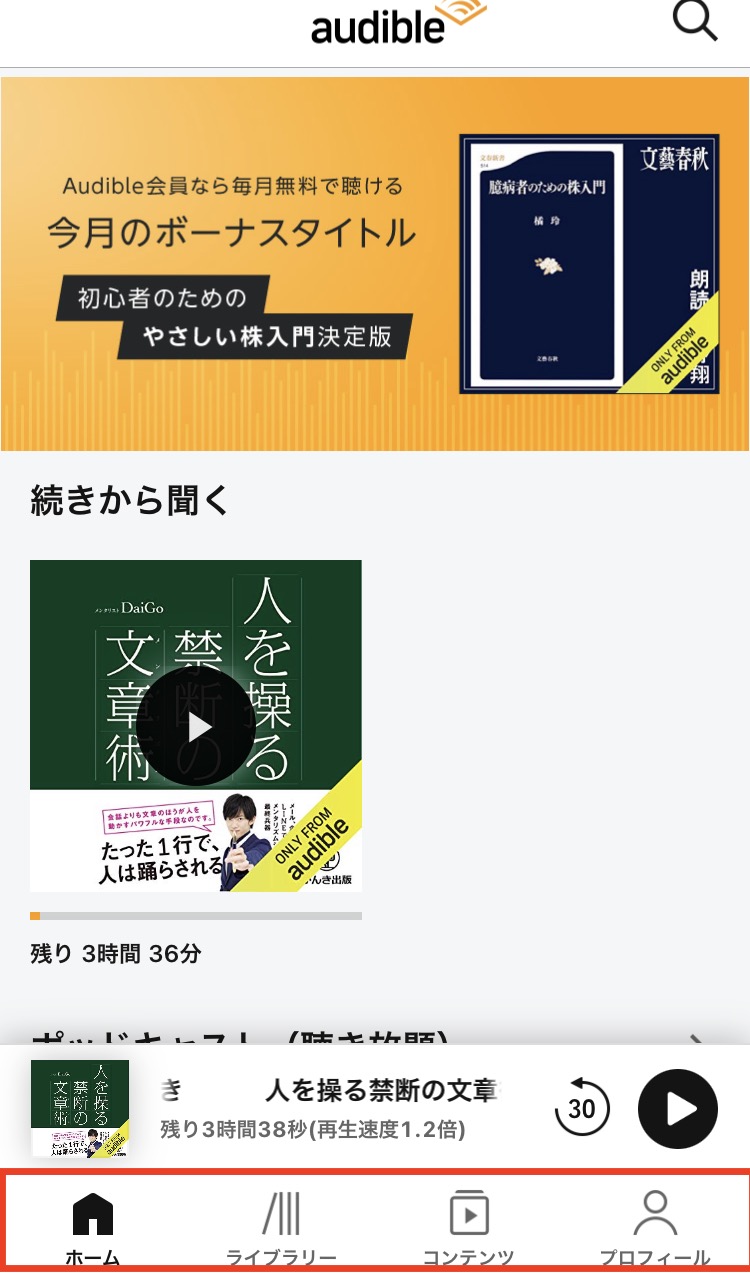
Task: Select the コンテンツ tab
Action: tap(468, 1227)
